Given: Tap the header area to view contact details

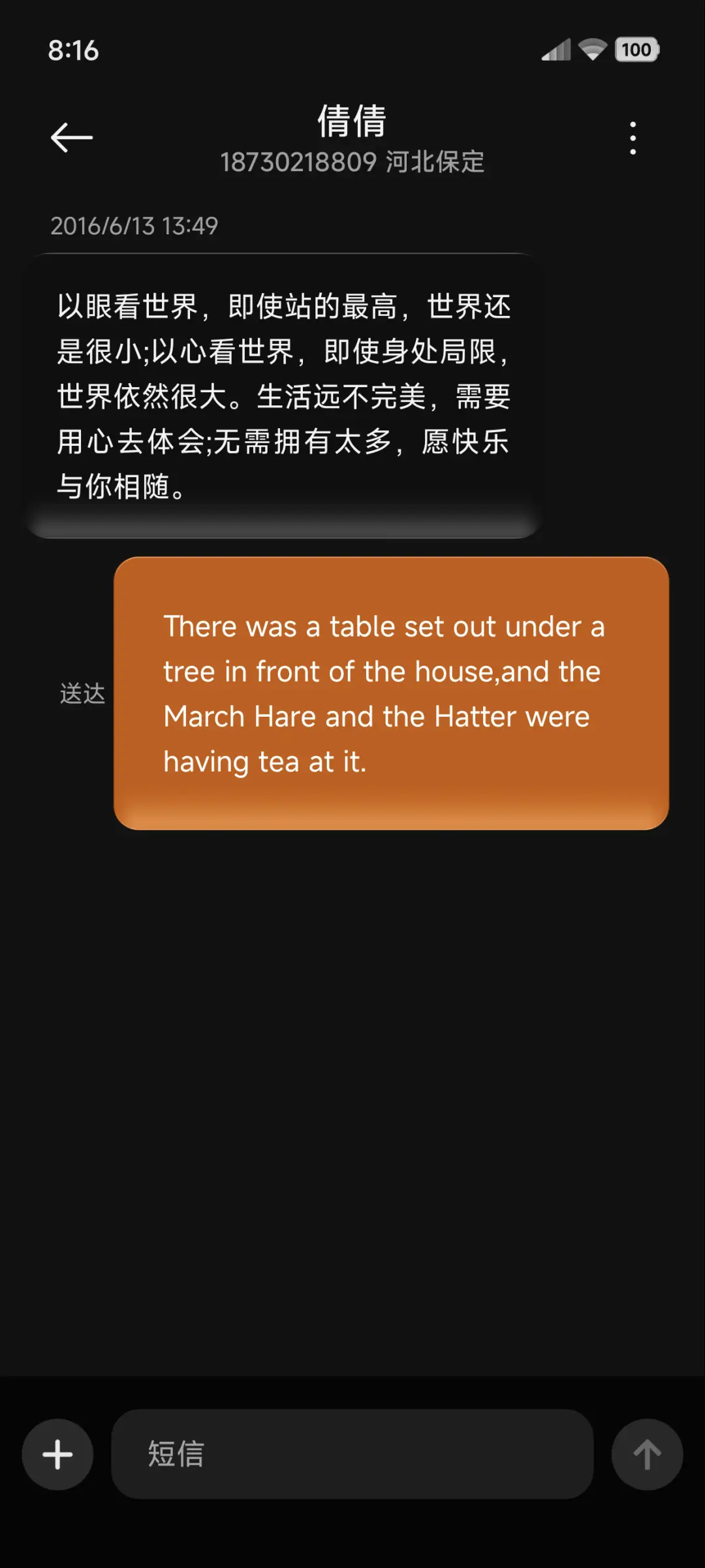Looking at the screenshot, I should pos(352,137).
